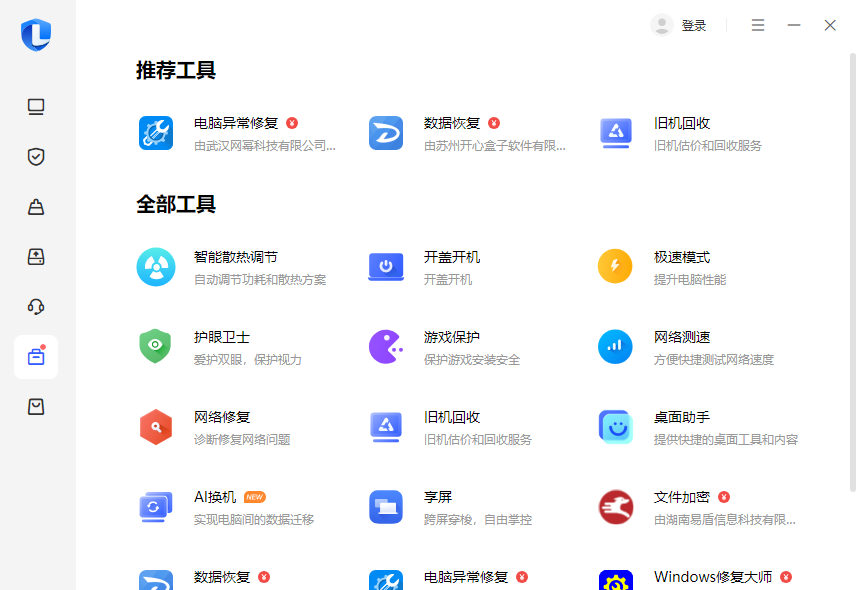861x590 pixels.
Task: Open the hamburger main menu
Action: pyautogui.click(x=758, y=26)
